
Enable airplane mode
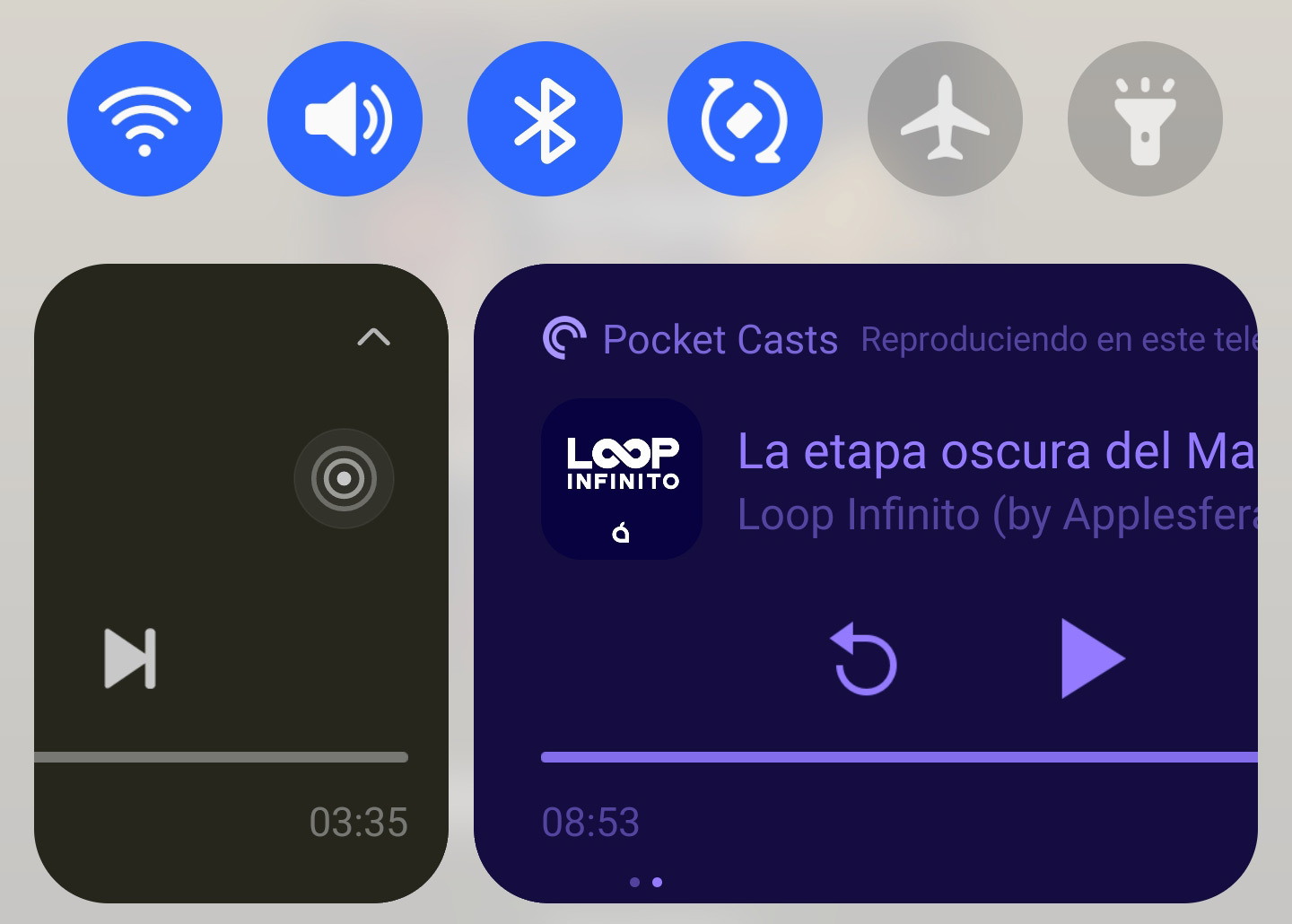tap(945, 118)
